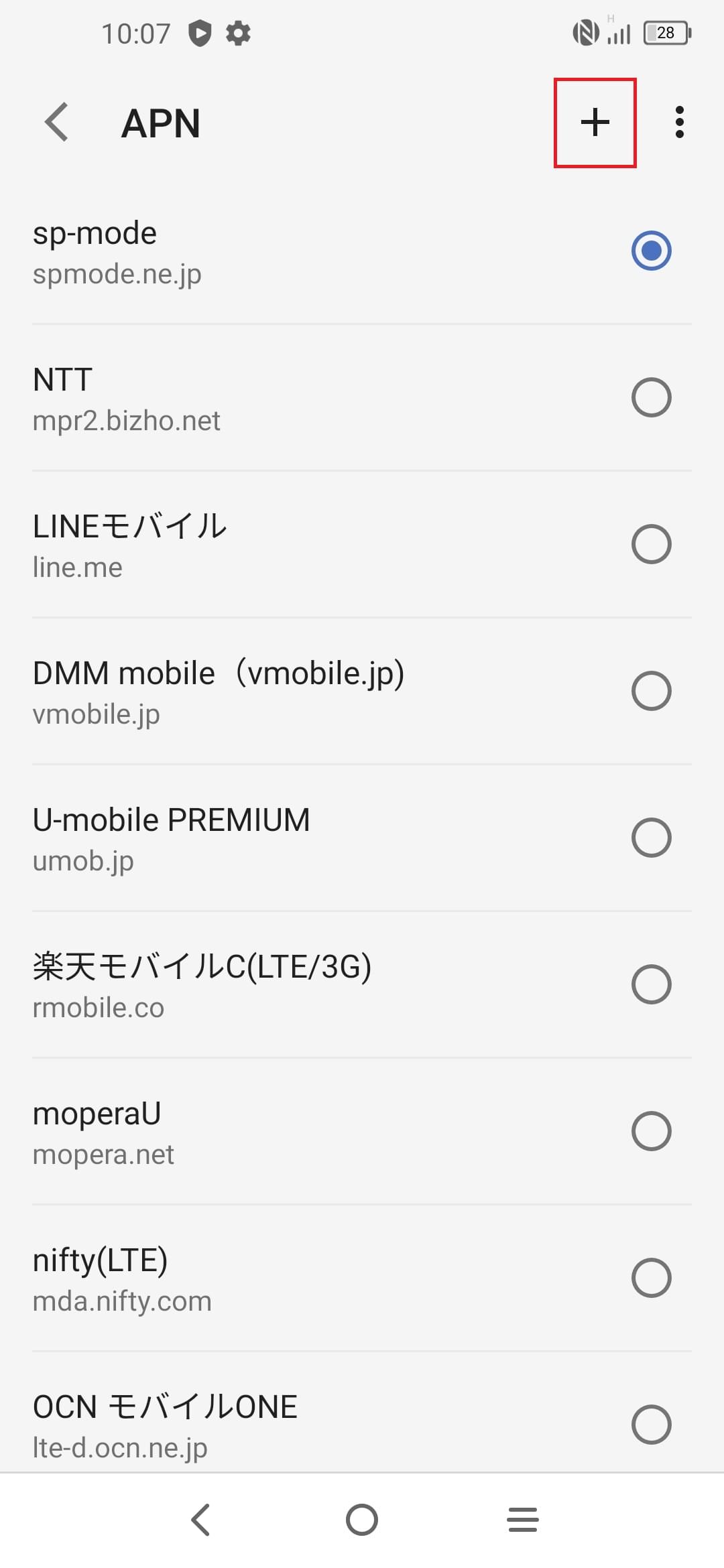This screenshot has width=724, height=1568.
Task: Open DMM mobile (vmobile.jp) entry
Action: 268,690
